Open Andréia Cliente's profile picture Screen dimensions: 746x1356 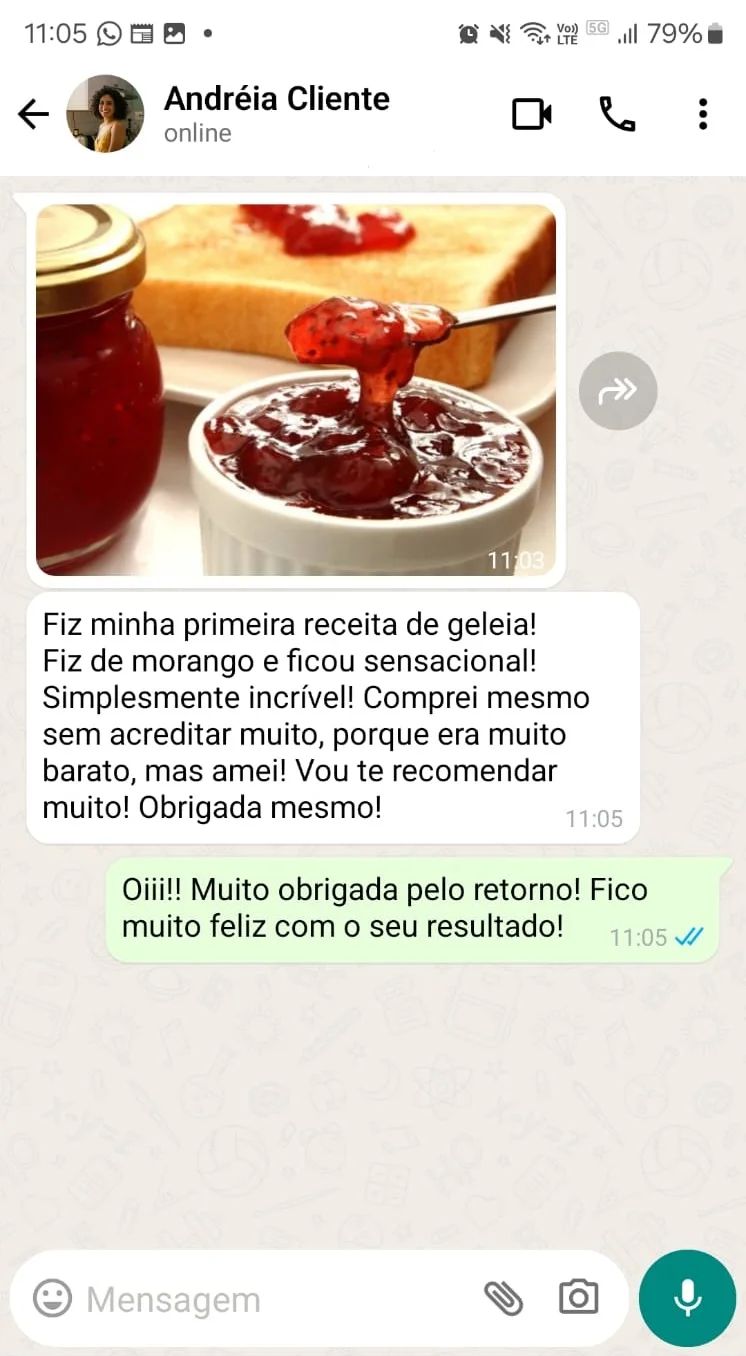click(x=105, y=114)
